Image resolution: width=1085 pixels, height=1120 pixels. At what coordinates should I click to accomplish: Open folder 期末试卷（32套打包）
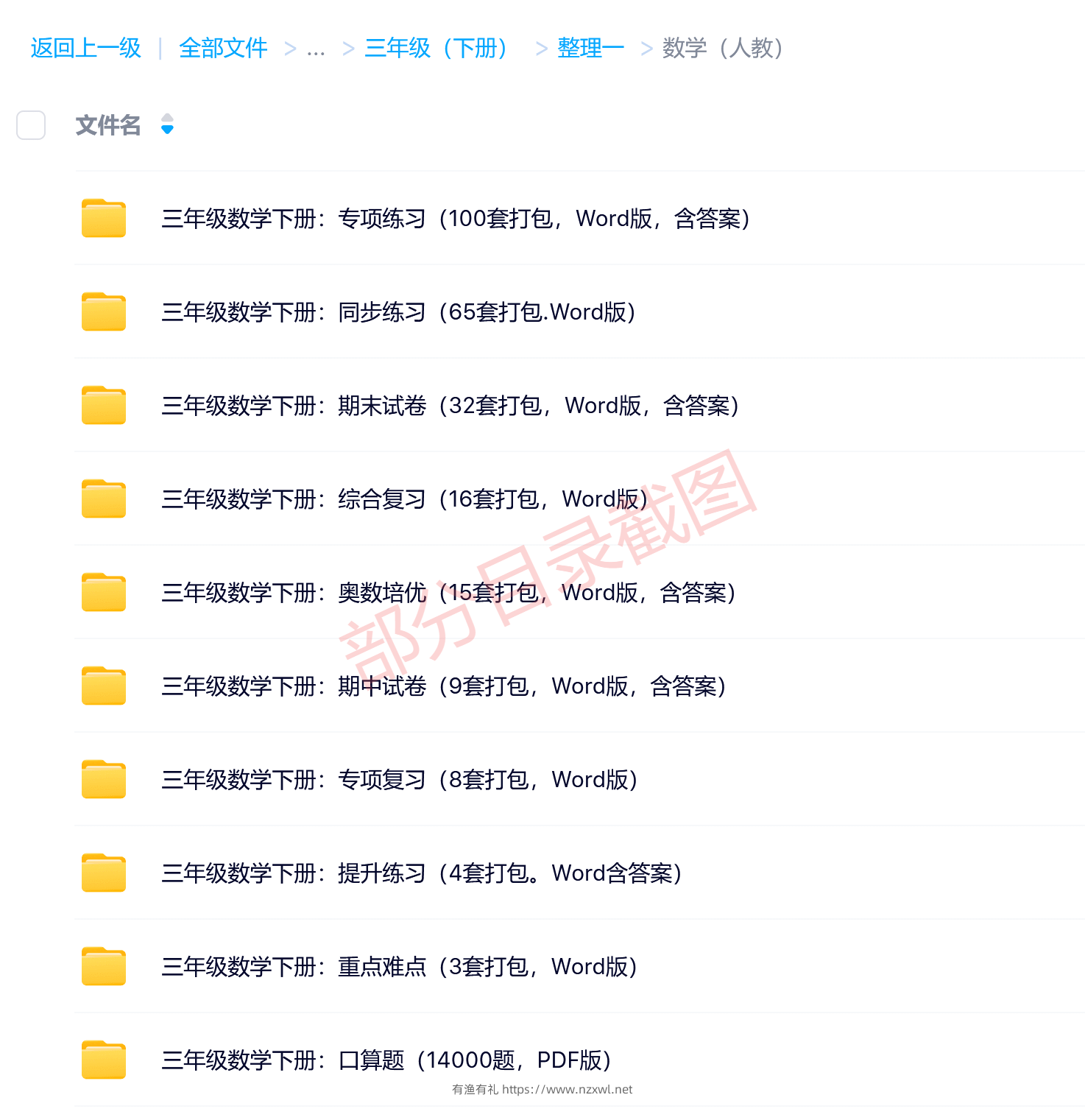click(449, 406)
